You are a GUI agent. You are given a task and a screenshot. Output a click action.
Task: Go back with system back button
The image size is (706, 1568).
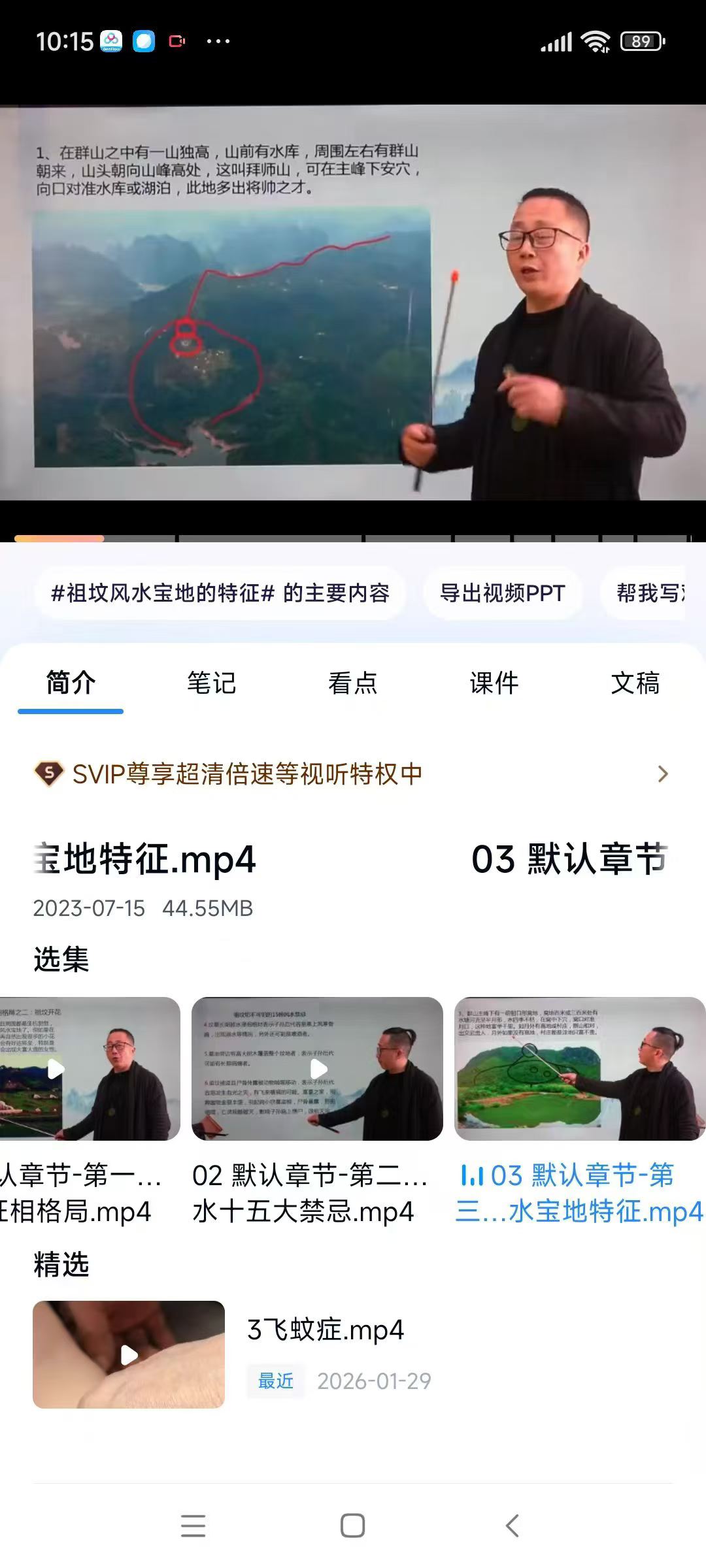coord(513,1526)
